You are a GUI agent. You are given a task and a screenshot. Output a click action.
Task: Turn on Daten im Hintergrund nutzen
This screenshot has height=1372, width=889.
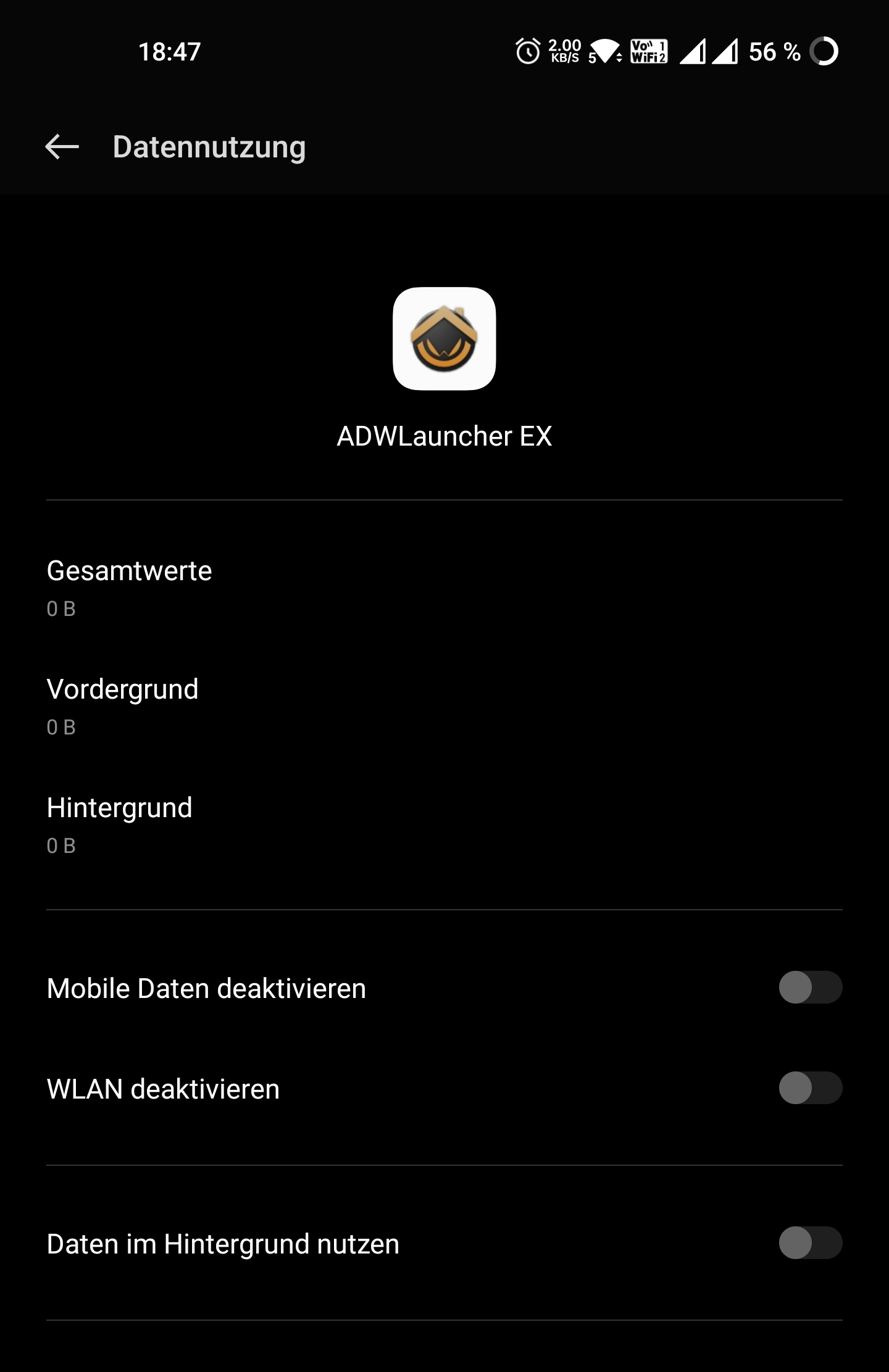809,1243
